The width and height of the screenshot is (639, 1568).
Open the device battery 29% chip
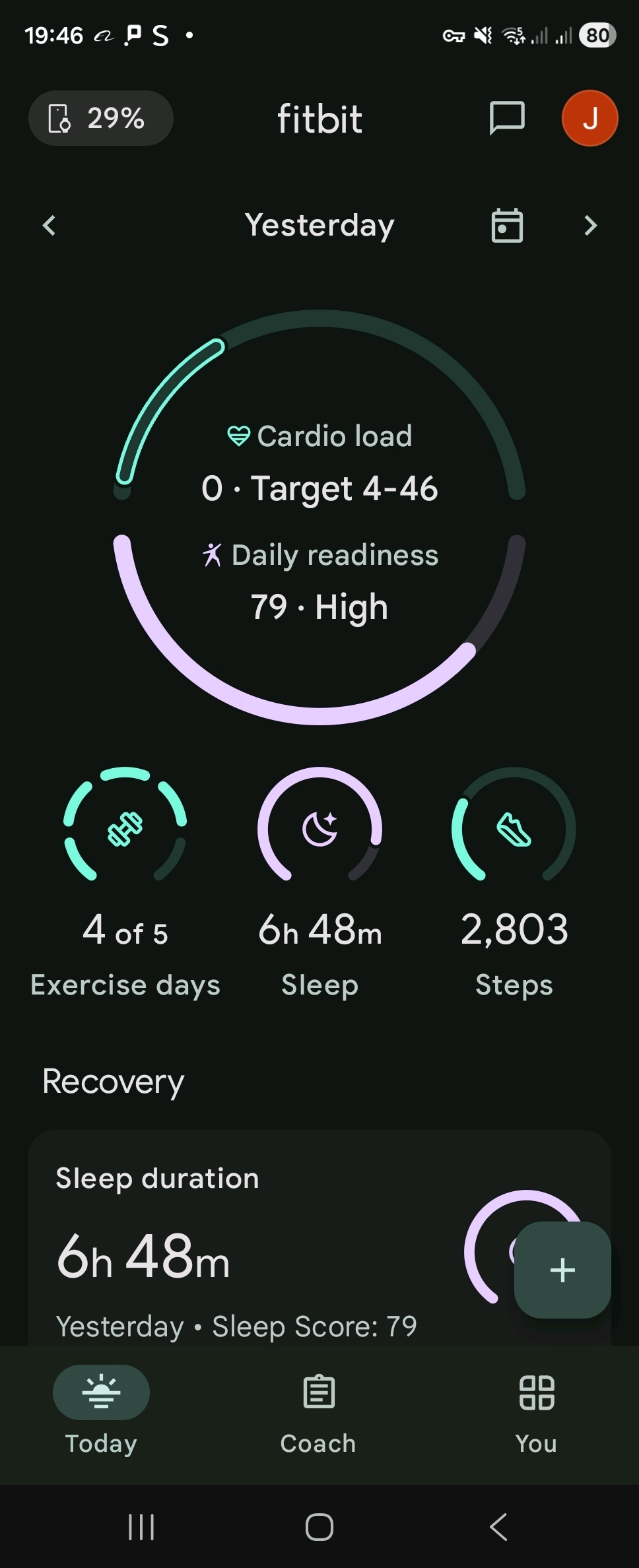click(x=100, y=119)
